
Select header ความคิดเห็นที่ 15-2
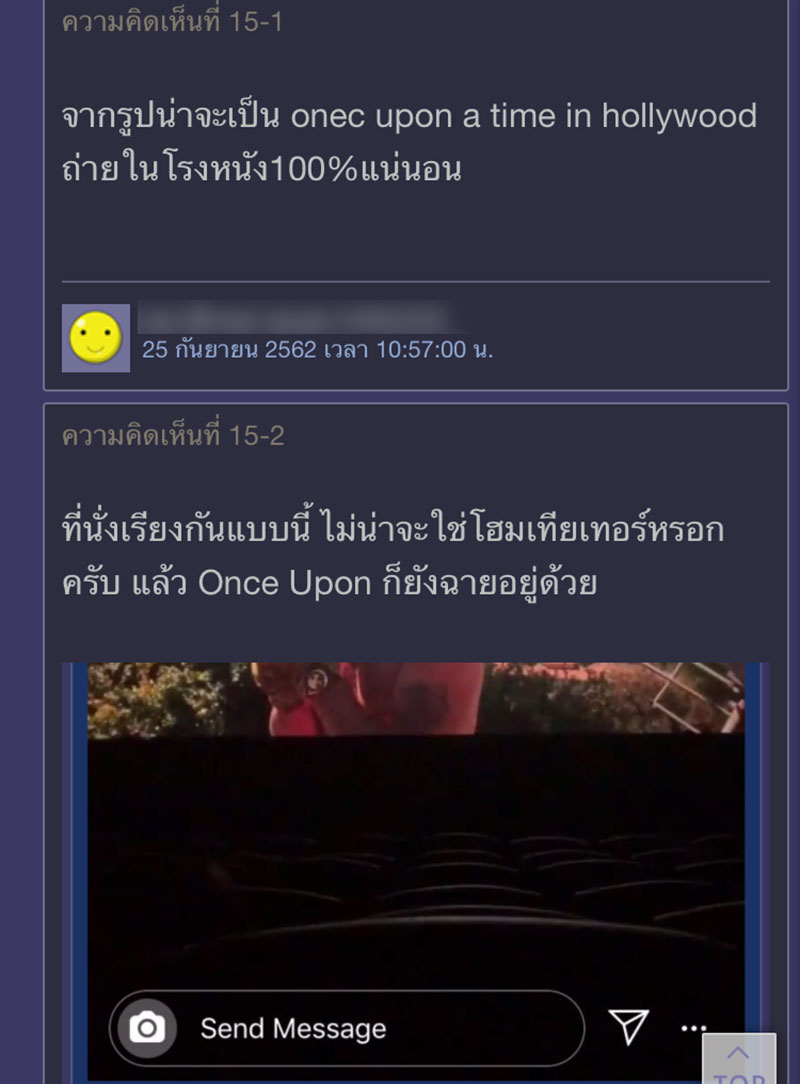pyautogui.click(x=170, y=435)
